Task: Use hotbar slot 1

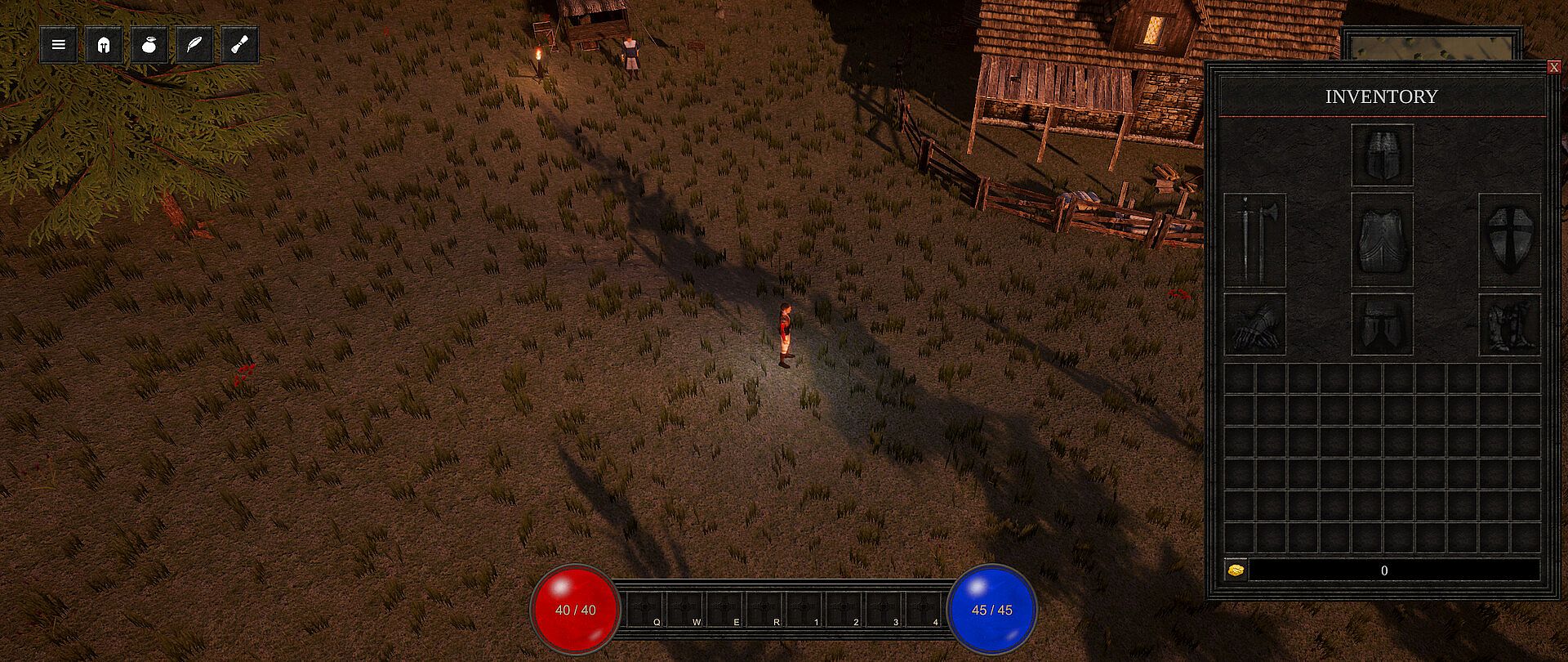Action: tap(805, 611)
